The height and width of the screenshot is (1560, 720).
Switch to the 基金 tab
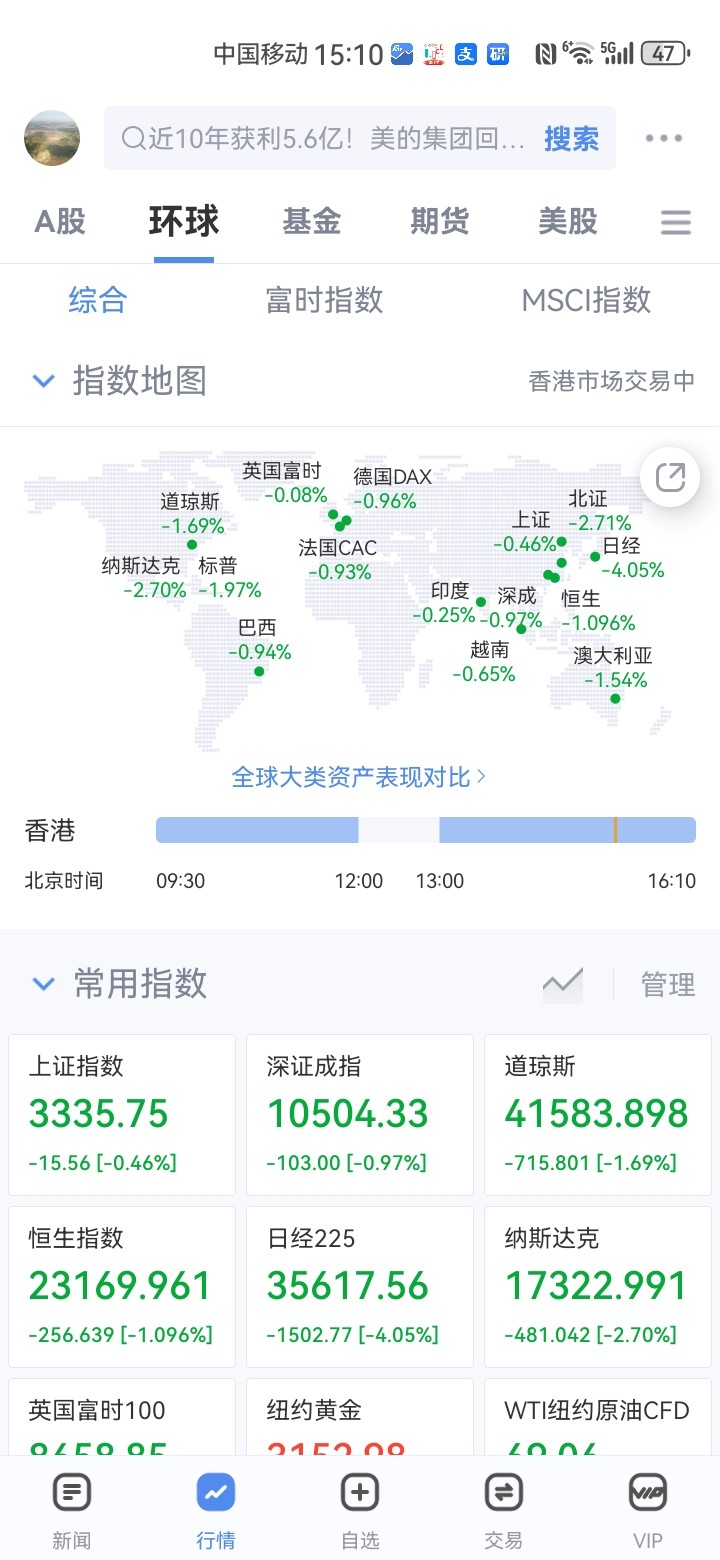point(312,221)
